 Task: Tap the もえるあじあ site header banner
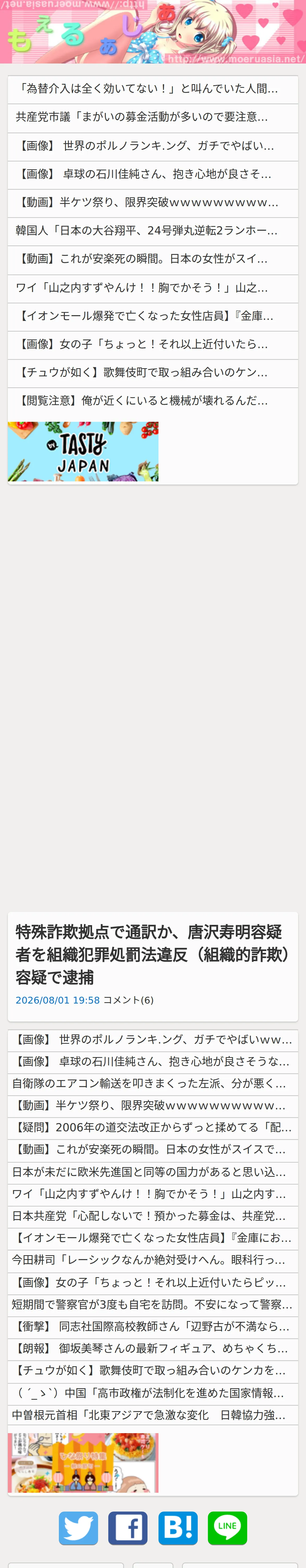pyautogui.click(x=153, y=32)
